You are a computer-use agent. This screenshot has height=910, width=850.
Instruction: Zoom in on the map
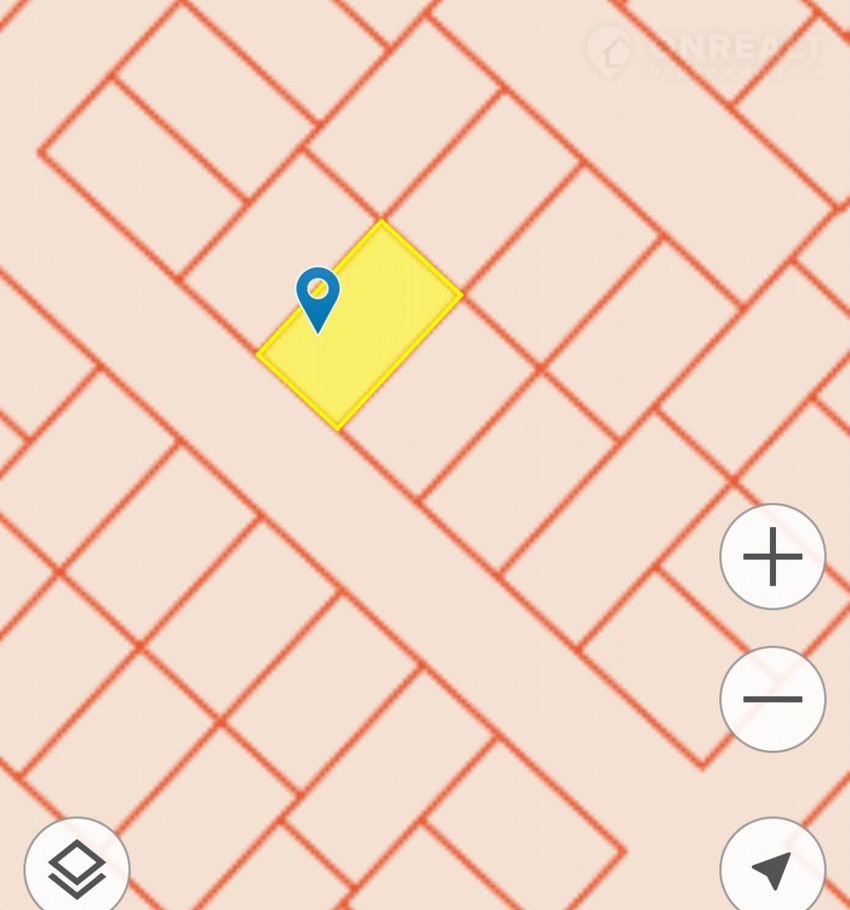tap(772, 557)
